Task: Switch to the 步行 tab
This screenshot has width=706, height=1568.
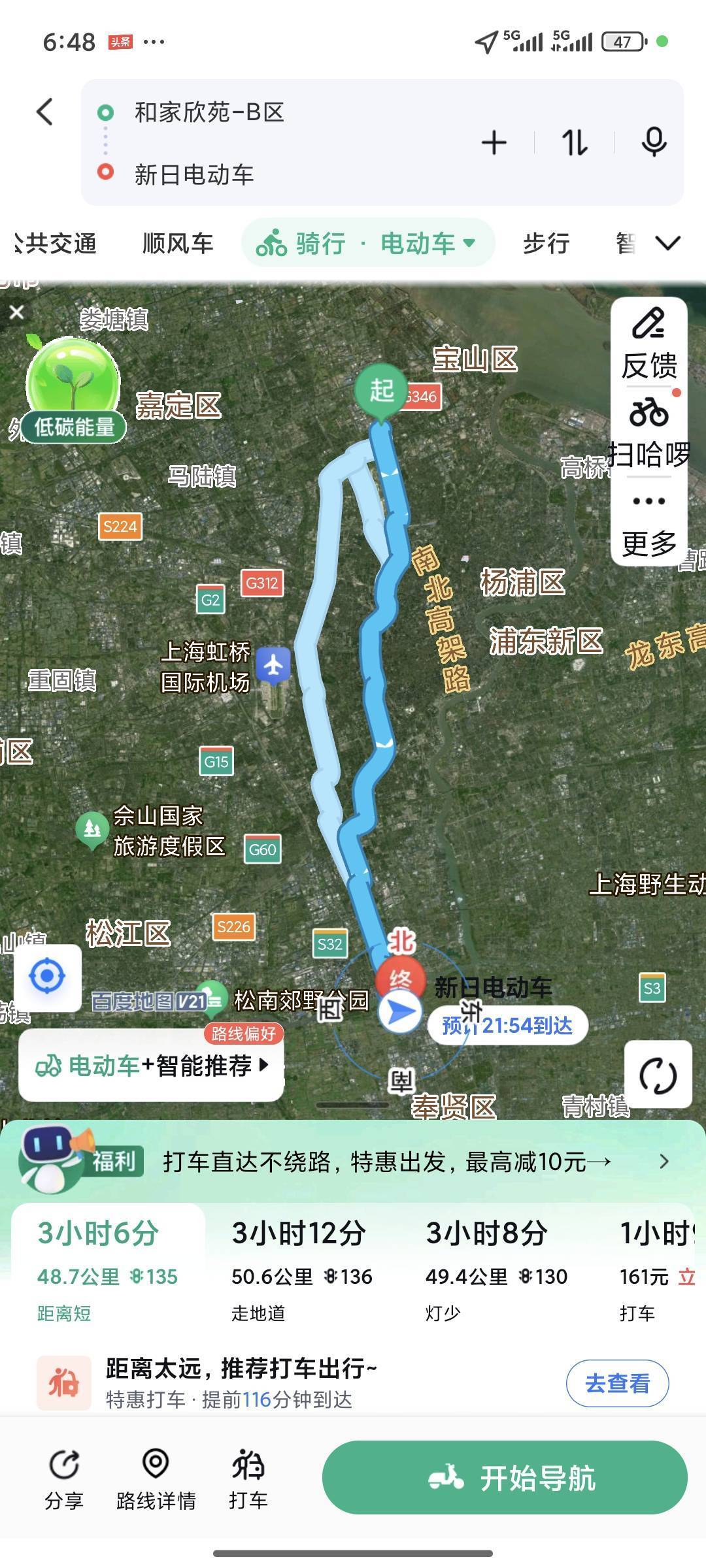Action: tap(546, 244)
